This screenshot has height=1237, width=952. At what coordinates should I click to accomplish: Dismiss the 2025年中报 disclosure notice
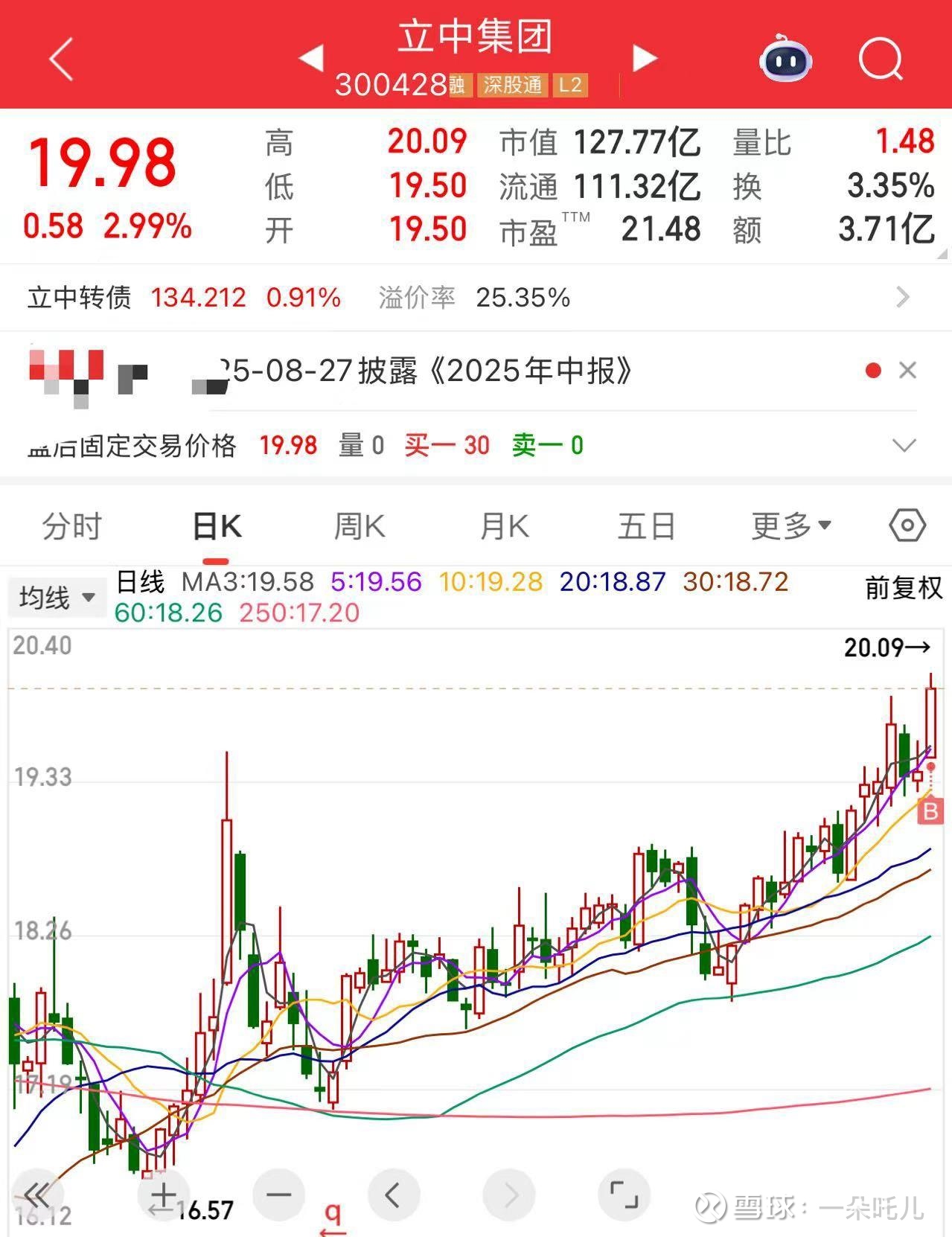907,370
